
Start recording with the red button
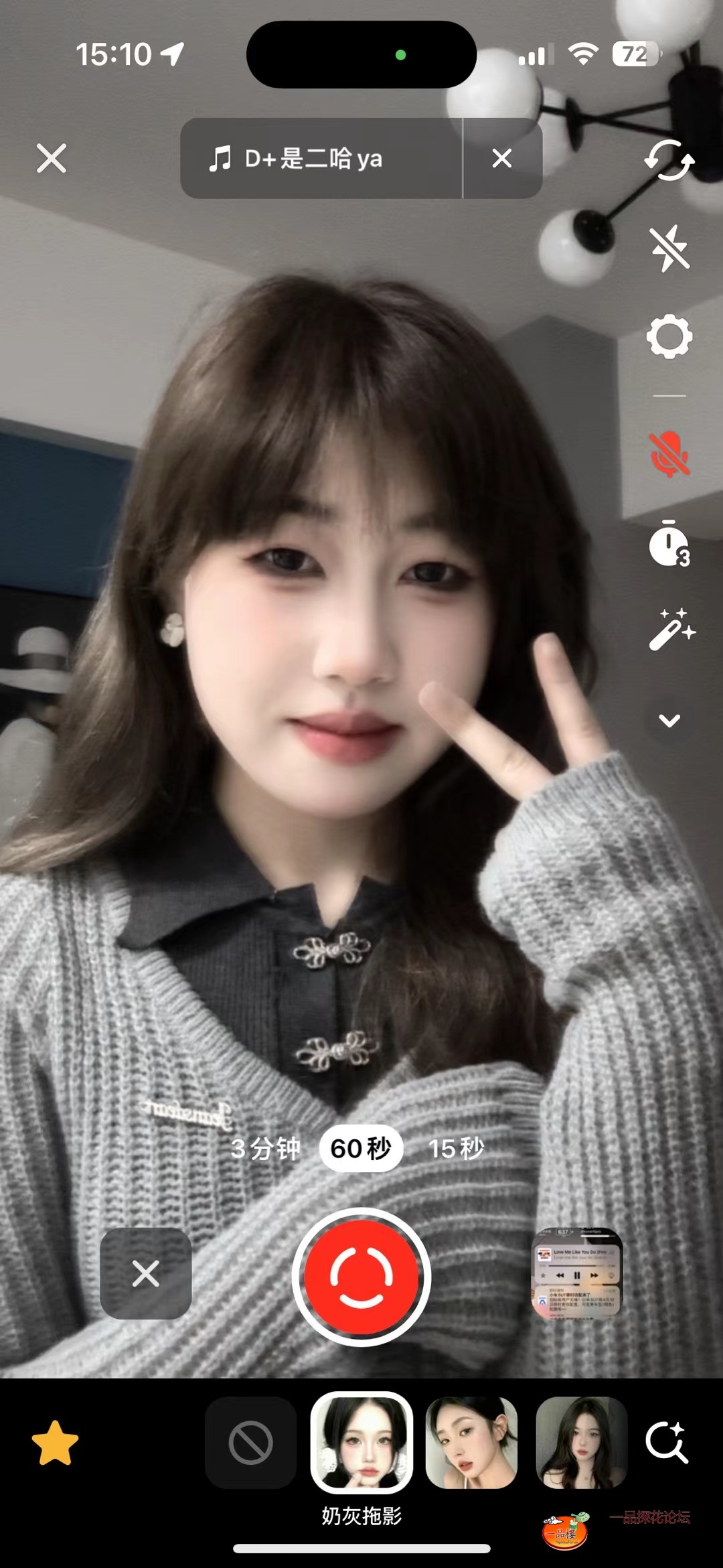coord(361,1277)
